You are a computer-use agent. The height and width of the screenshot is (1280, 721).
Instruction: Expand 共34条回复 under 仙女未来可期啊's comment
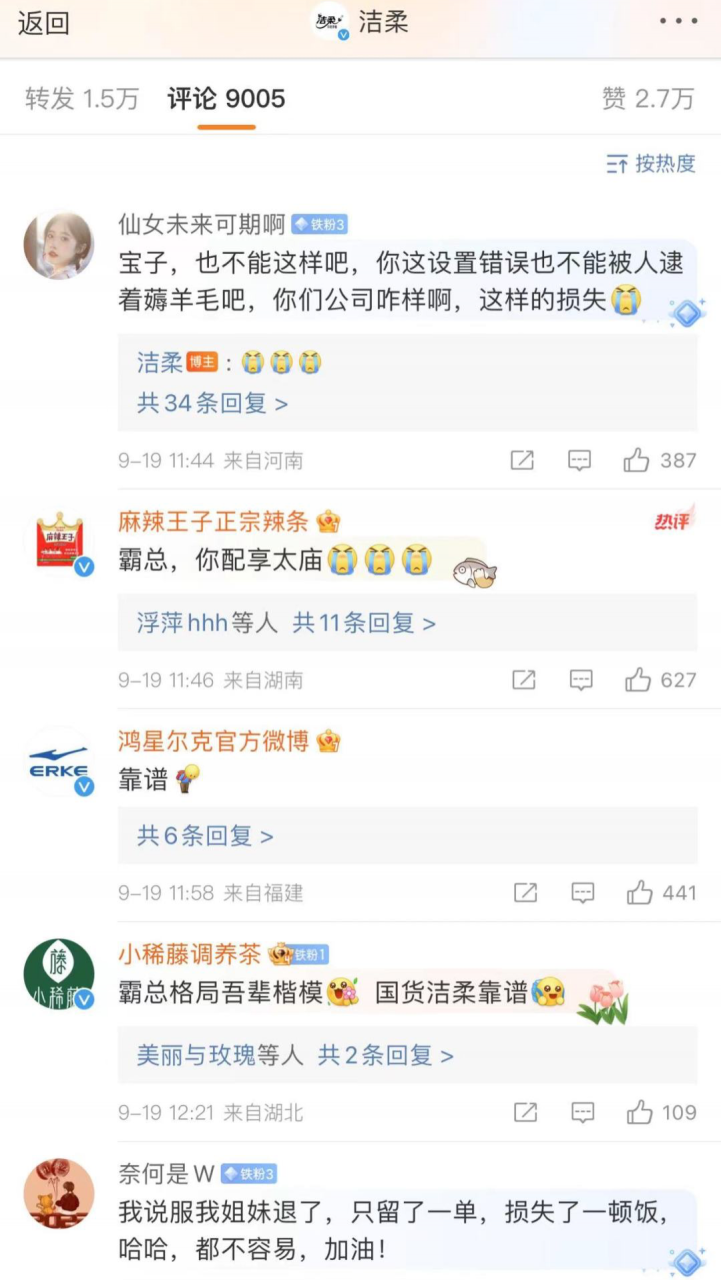click(x=212, y=403)
